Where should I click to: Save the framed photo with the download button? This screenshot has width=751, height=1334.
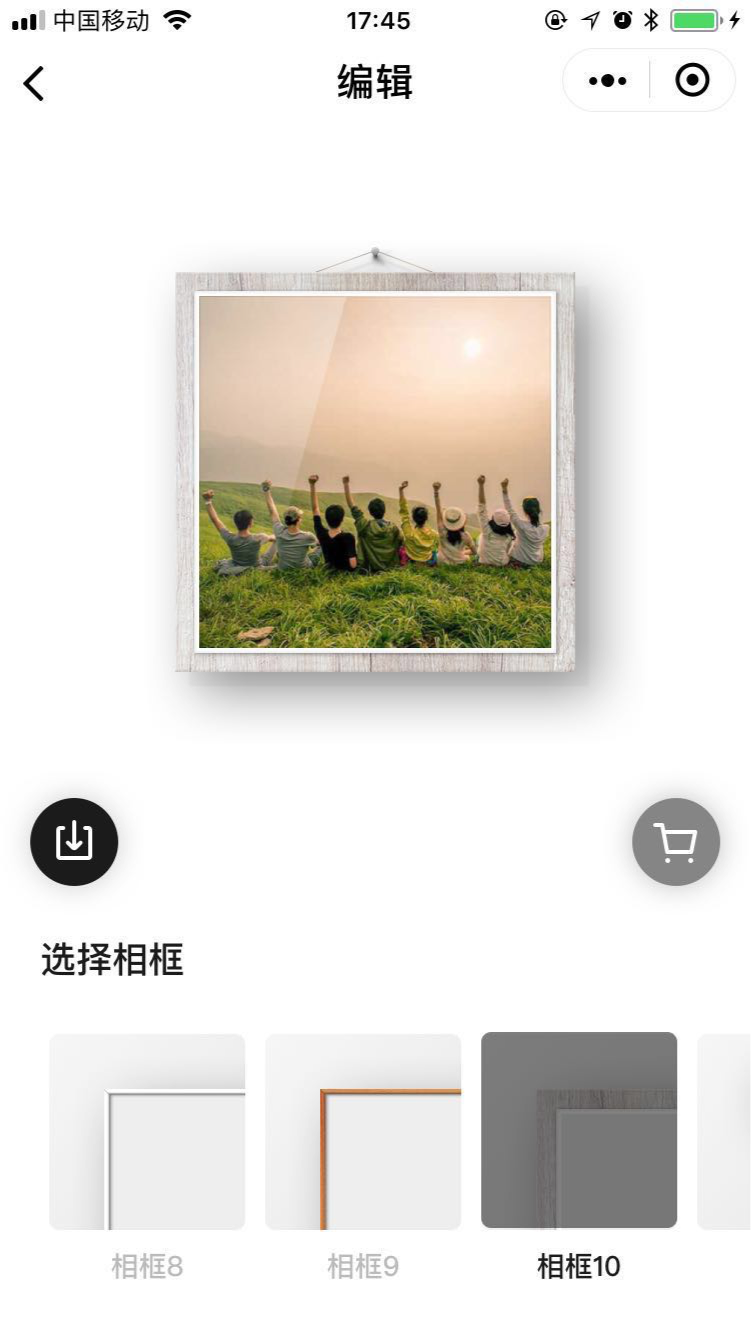pos(74,841)
